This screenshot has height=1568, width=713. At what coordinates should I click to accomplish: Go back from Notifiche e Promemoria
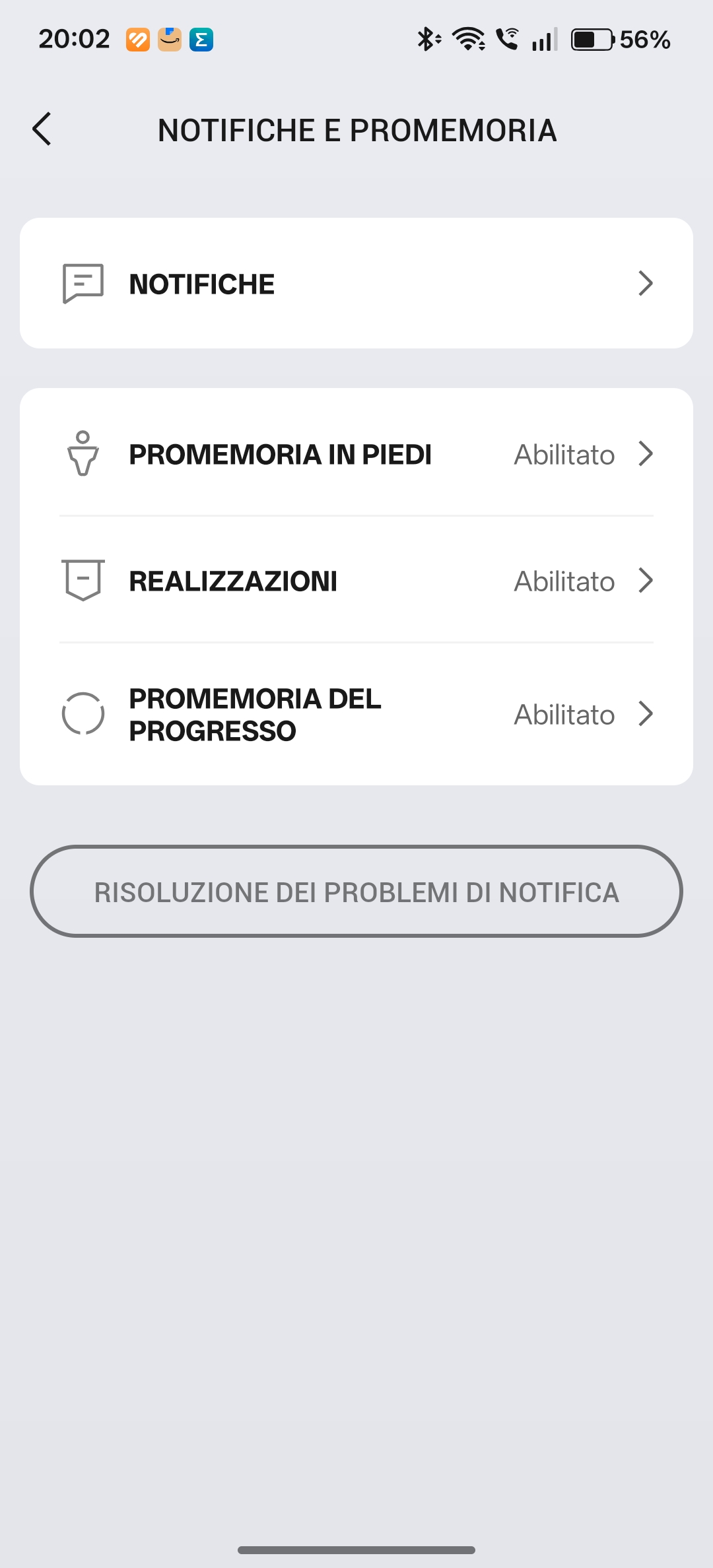coord(42,129)
